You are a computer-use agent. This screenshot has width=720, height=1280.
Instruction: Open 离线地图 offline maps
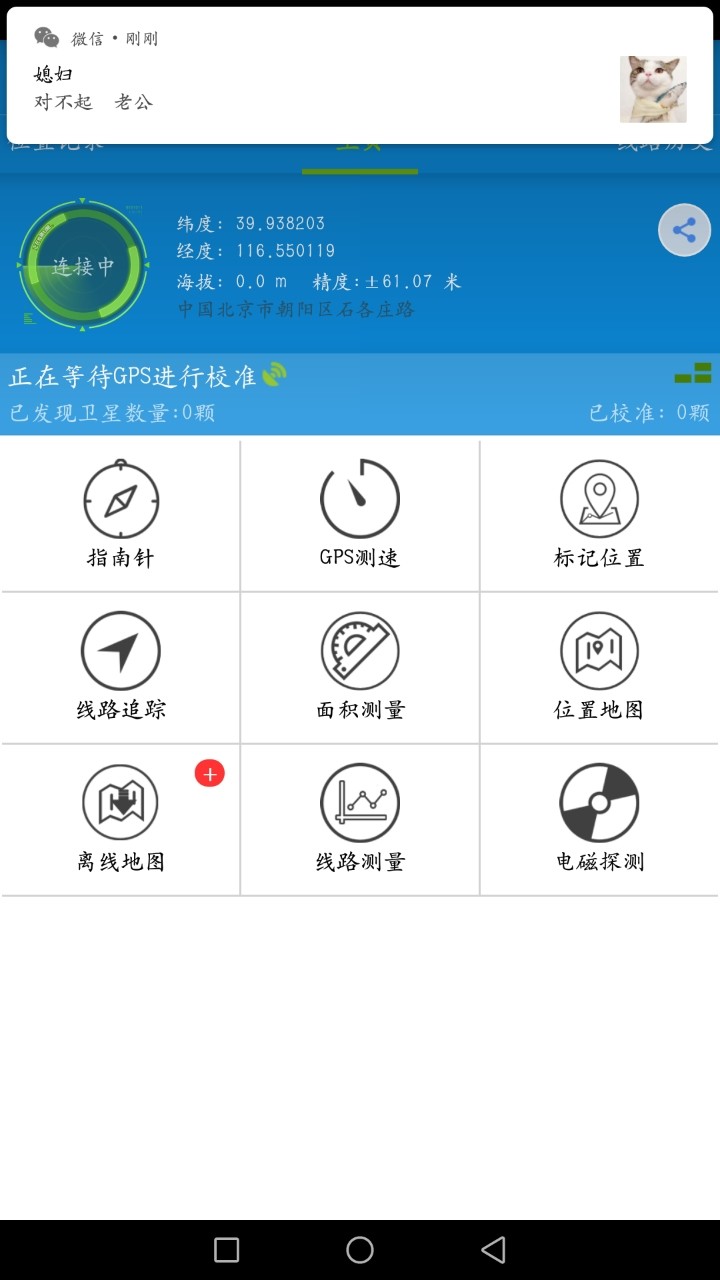point(119,819)
